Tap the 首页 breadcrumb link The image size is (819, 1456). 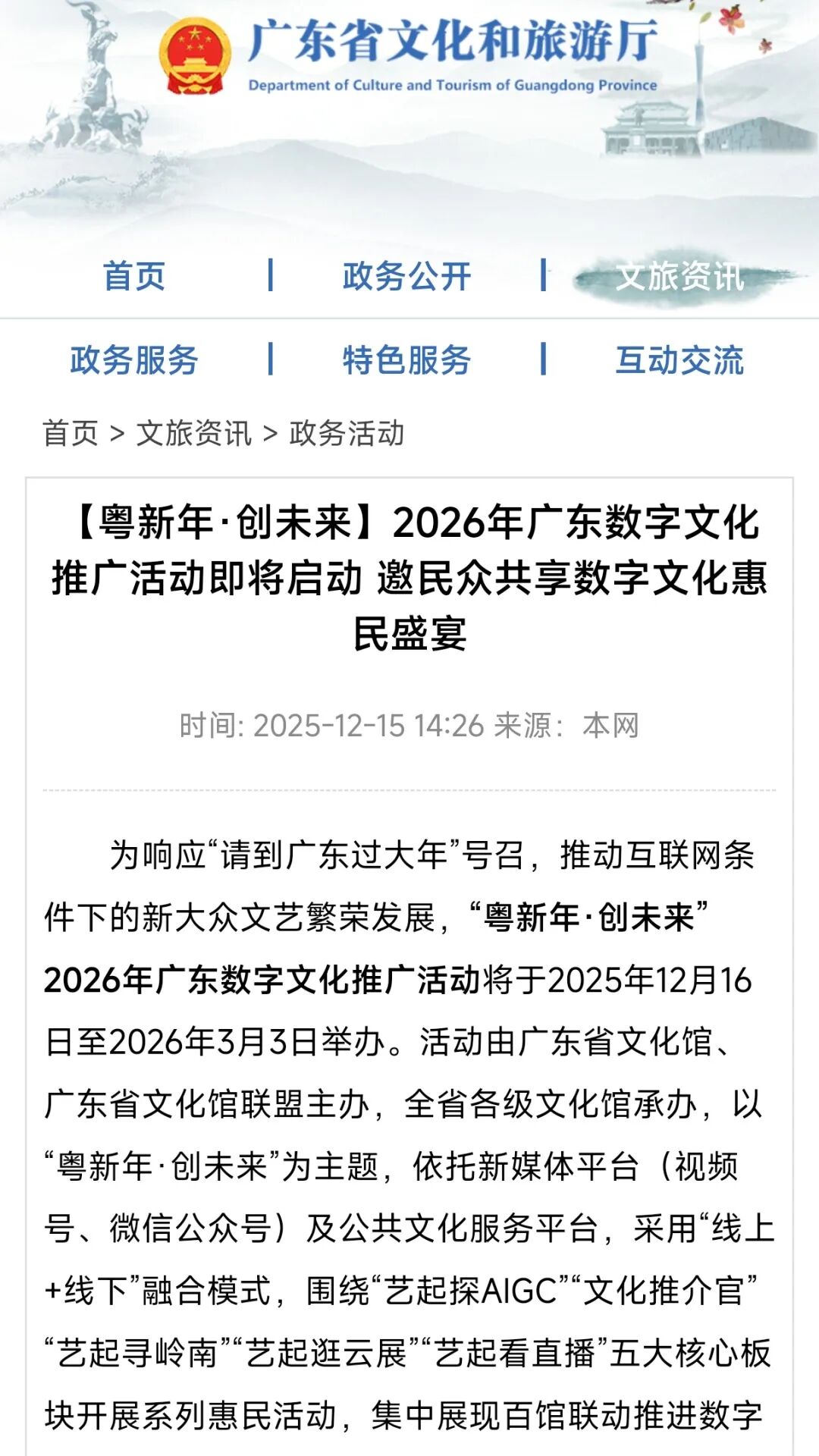coord(71,434)
